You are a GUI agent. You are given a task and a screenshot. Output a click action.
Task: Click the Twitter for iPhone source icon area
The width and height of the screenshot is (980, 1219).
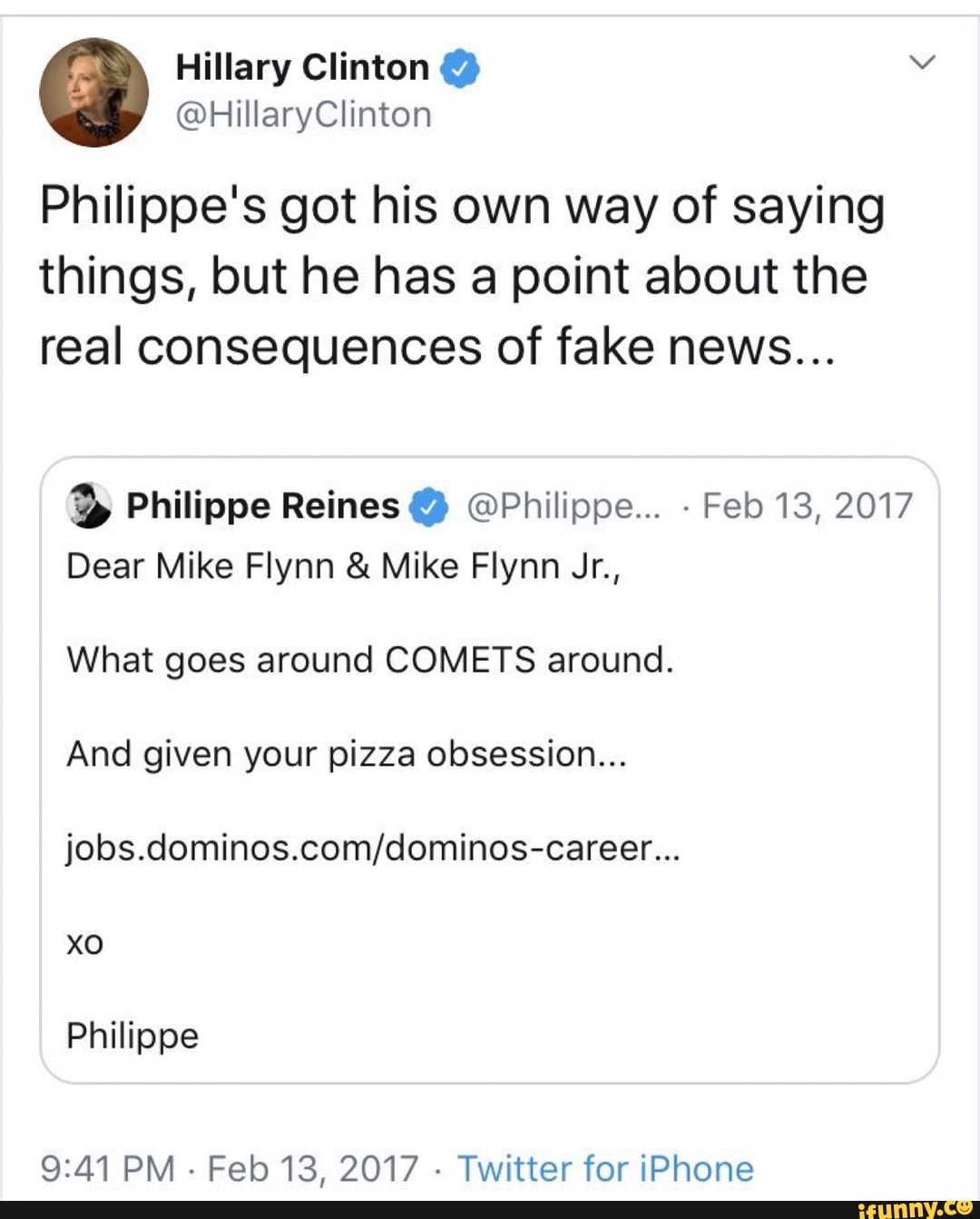pos(608,1169)
